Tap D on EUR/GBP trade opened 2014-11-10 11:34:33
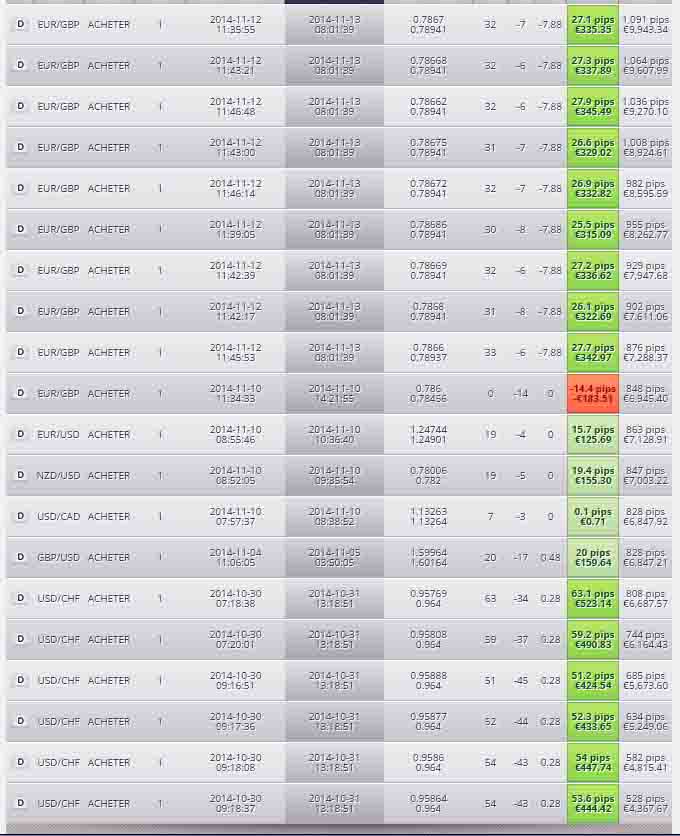The width and height of the screenshot is (680, 836). click(20, 393)
